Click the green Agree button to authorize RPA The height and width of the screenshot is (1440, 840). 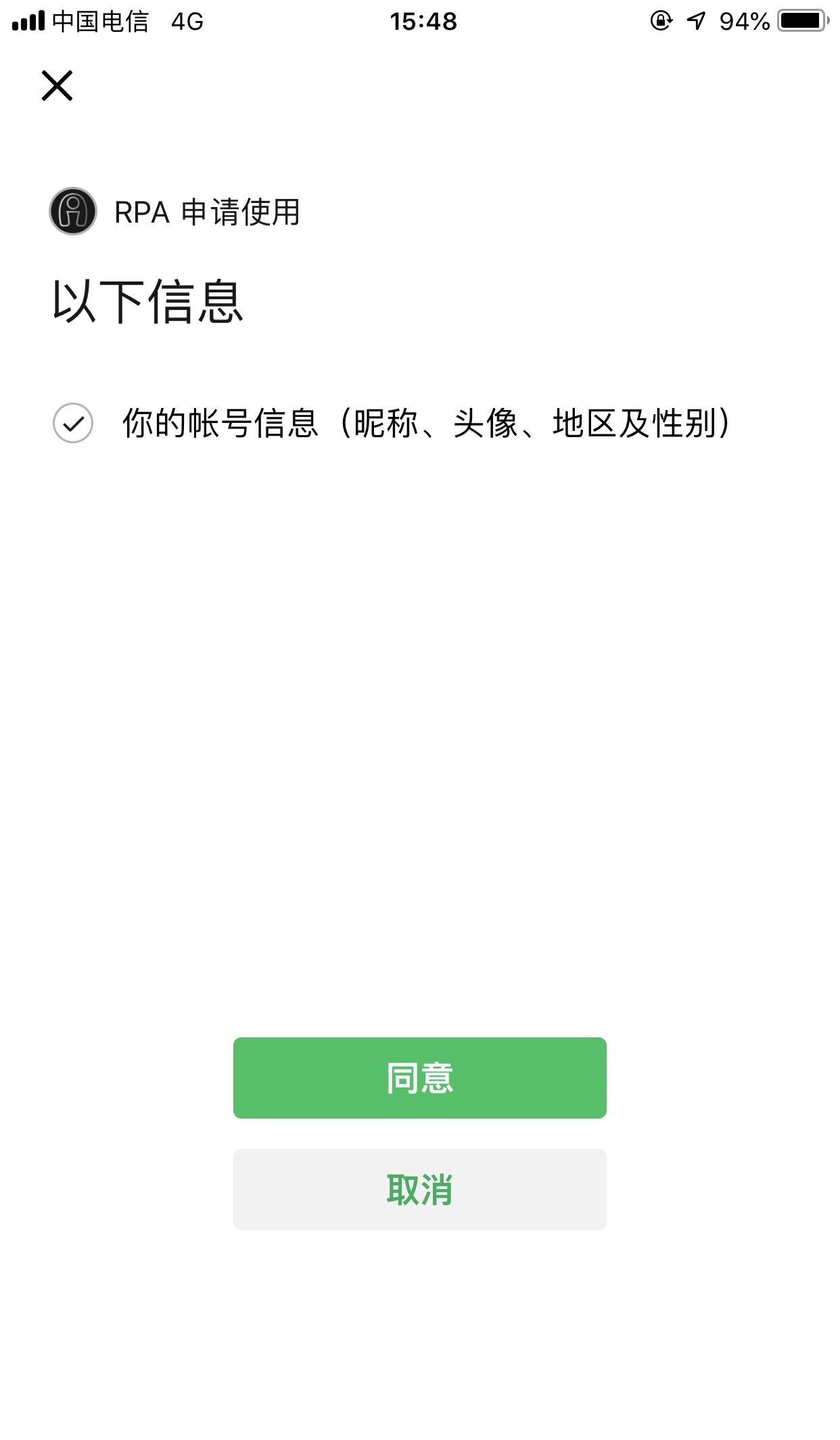[x=420, y=1077]
